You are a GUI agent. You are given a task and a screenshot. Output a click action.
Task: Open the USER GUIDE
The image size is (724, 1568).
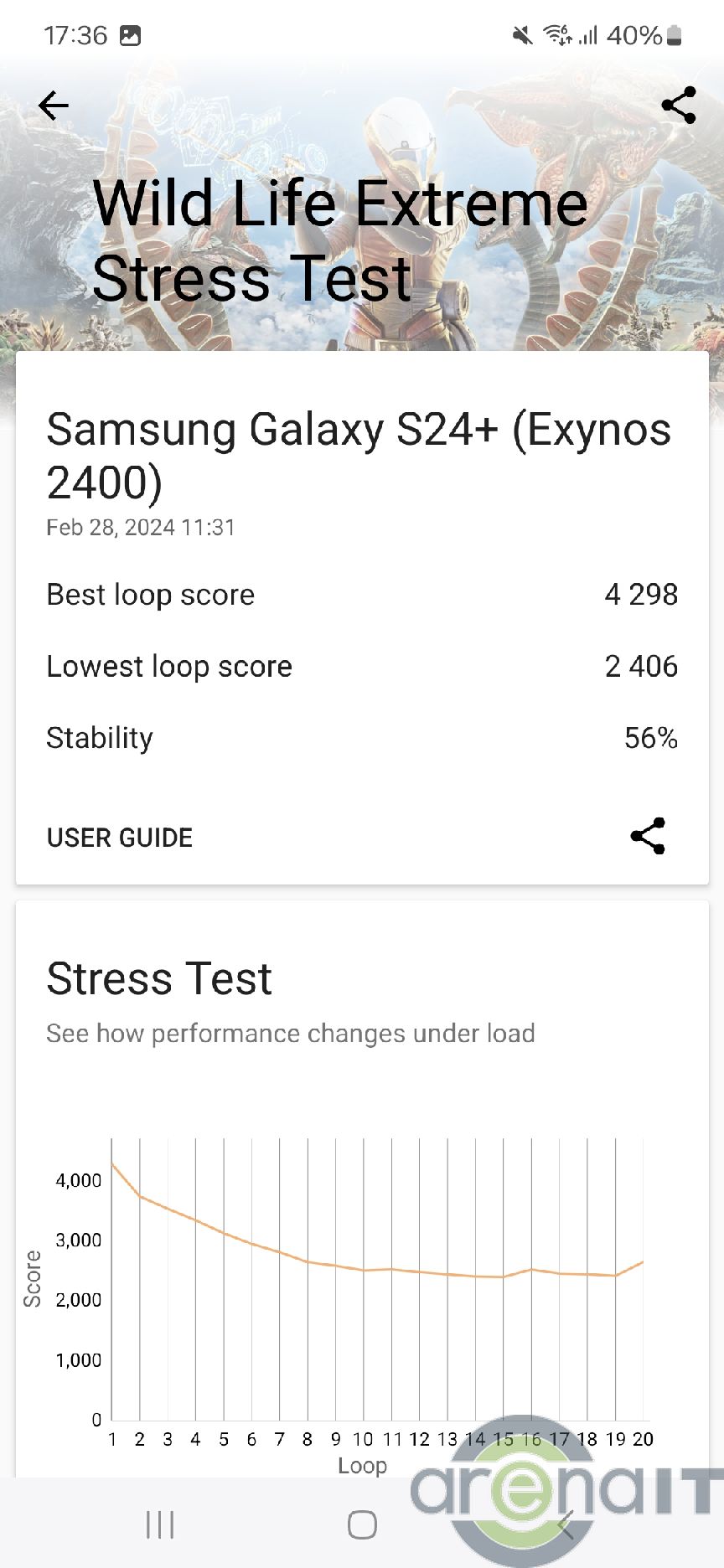[x=120, y=838]
